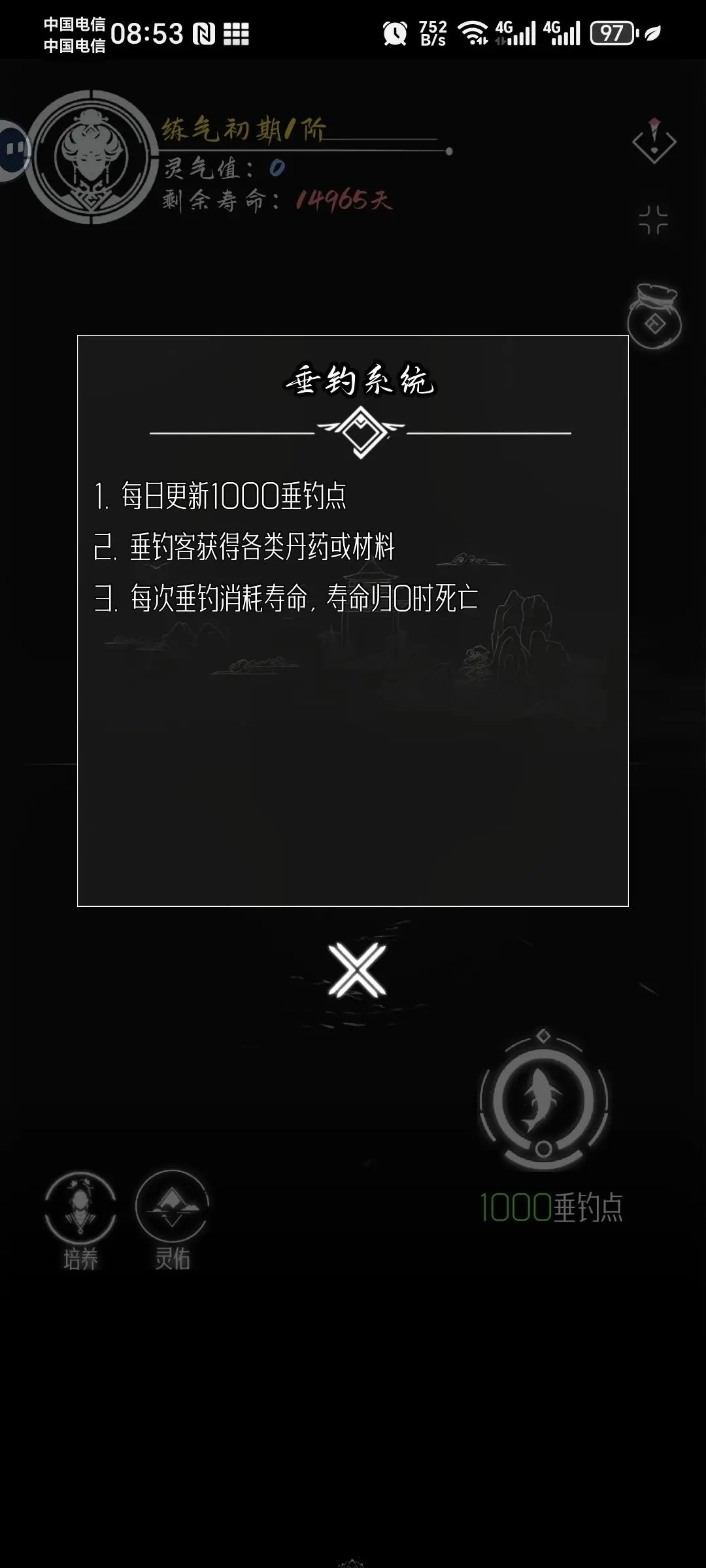The width and height of the screenshot is (706, 1568).
Task: Open the diamond alert icon at top right
Action: pyautogui.click(x=654, y=142)
